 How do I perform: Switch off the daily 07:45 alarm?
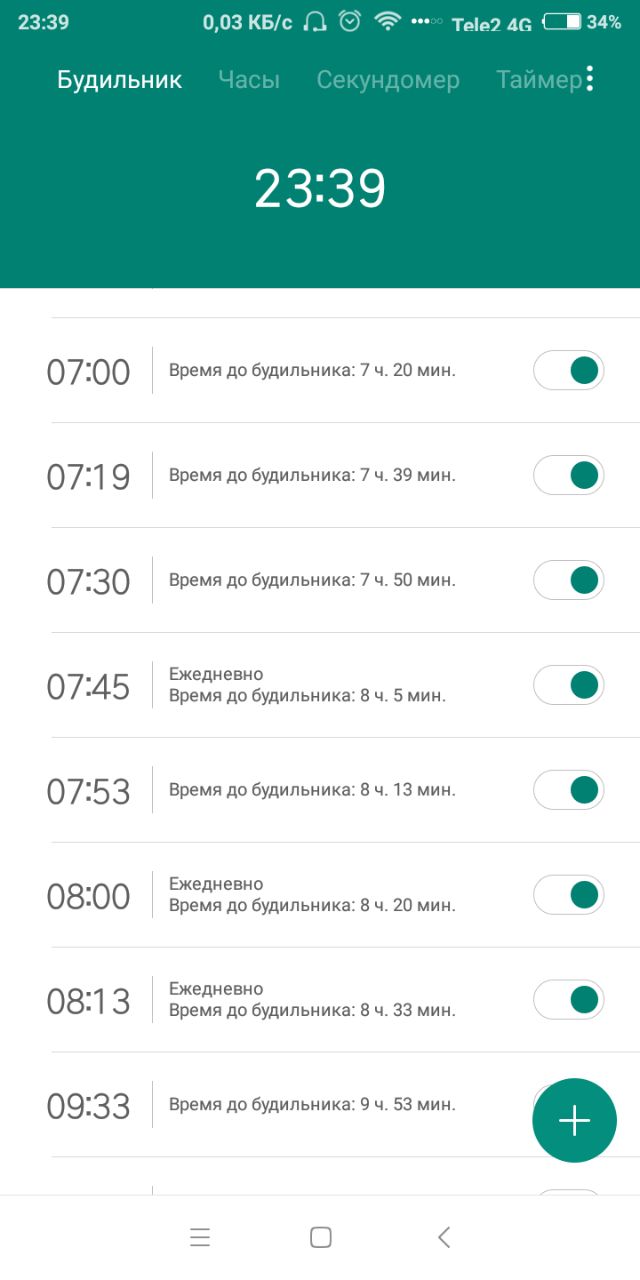(x=569, y=685)
